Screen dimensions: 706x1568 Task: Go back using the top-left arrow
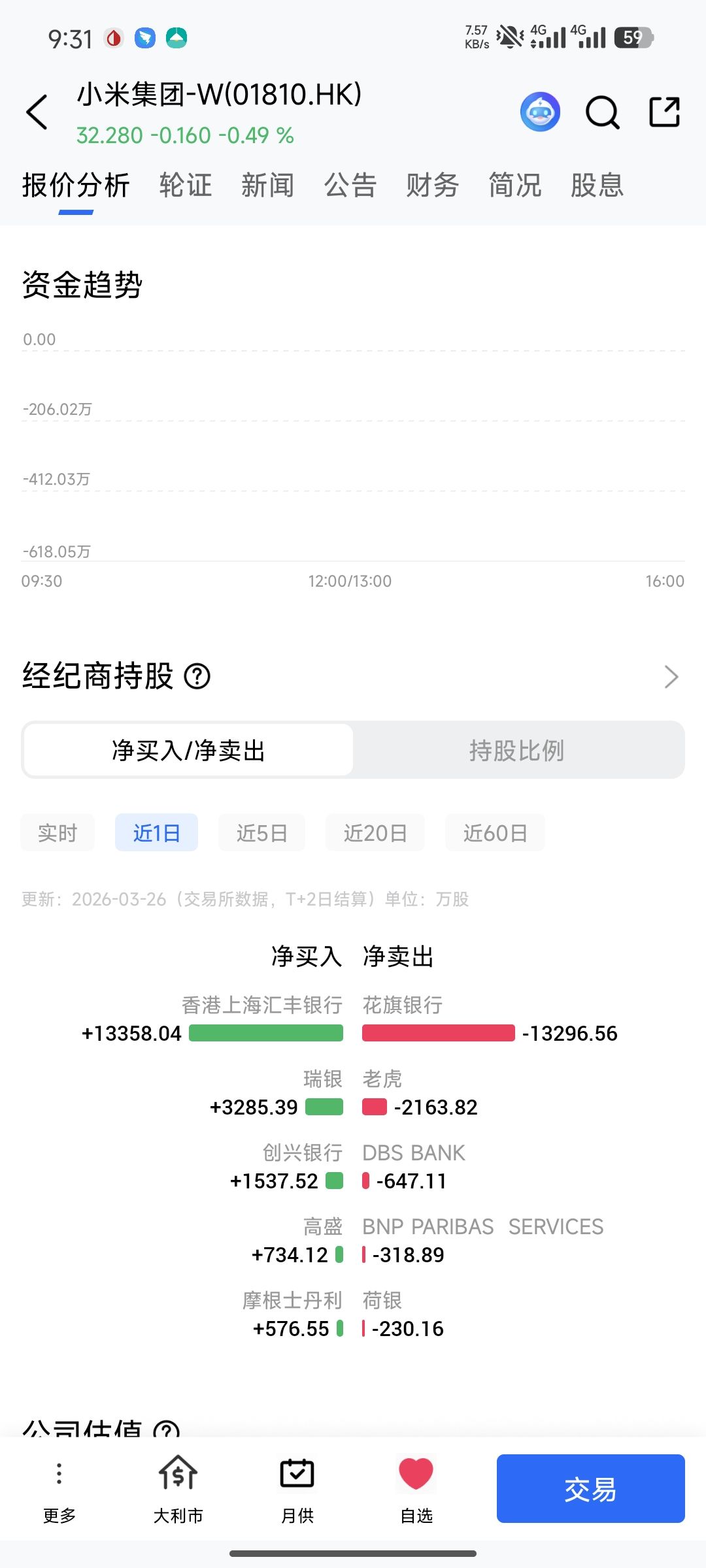click(37, 112)
